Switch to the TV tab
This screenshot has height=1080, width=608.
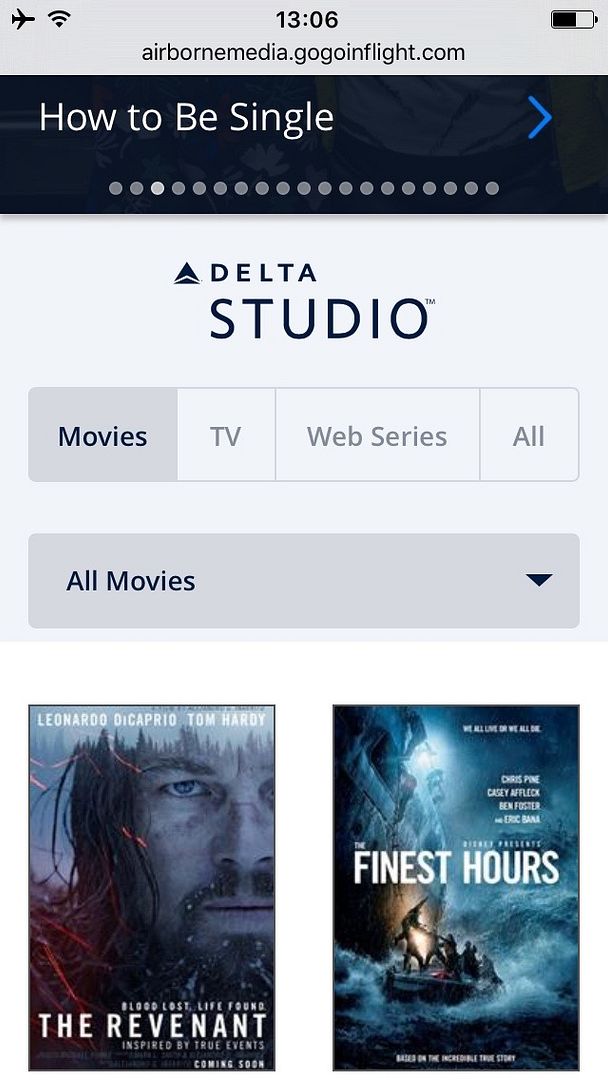pyautogui.click(x=226, y=436)
